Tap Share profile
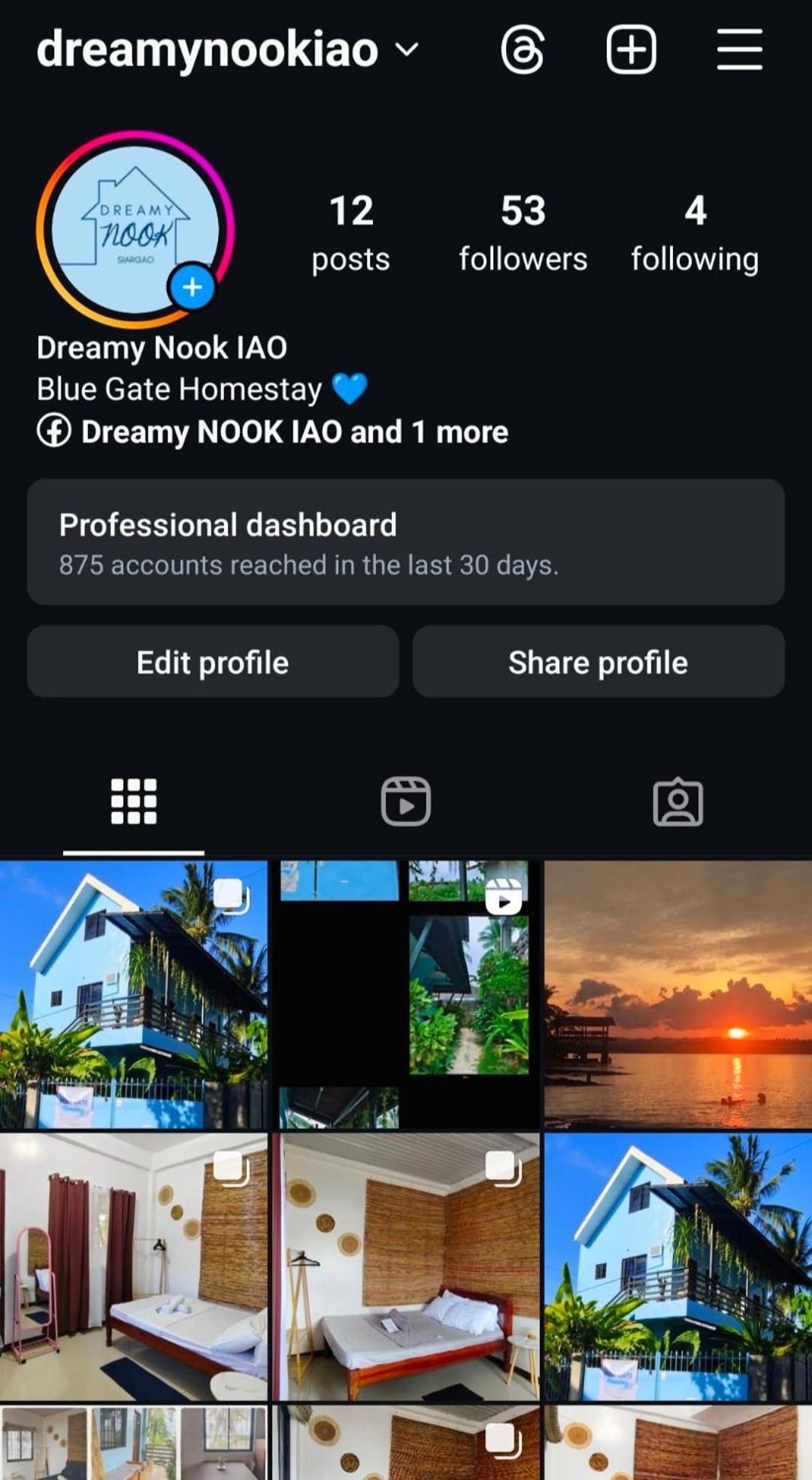This screenshot has width=812, height=1480. pos(598,662)
